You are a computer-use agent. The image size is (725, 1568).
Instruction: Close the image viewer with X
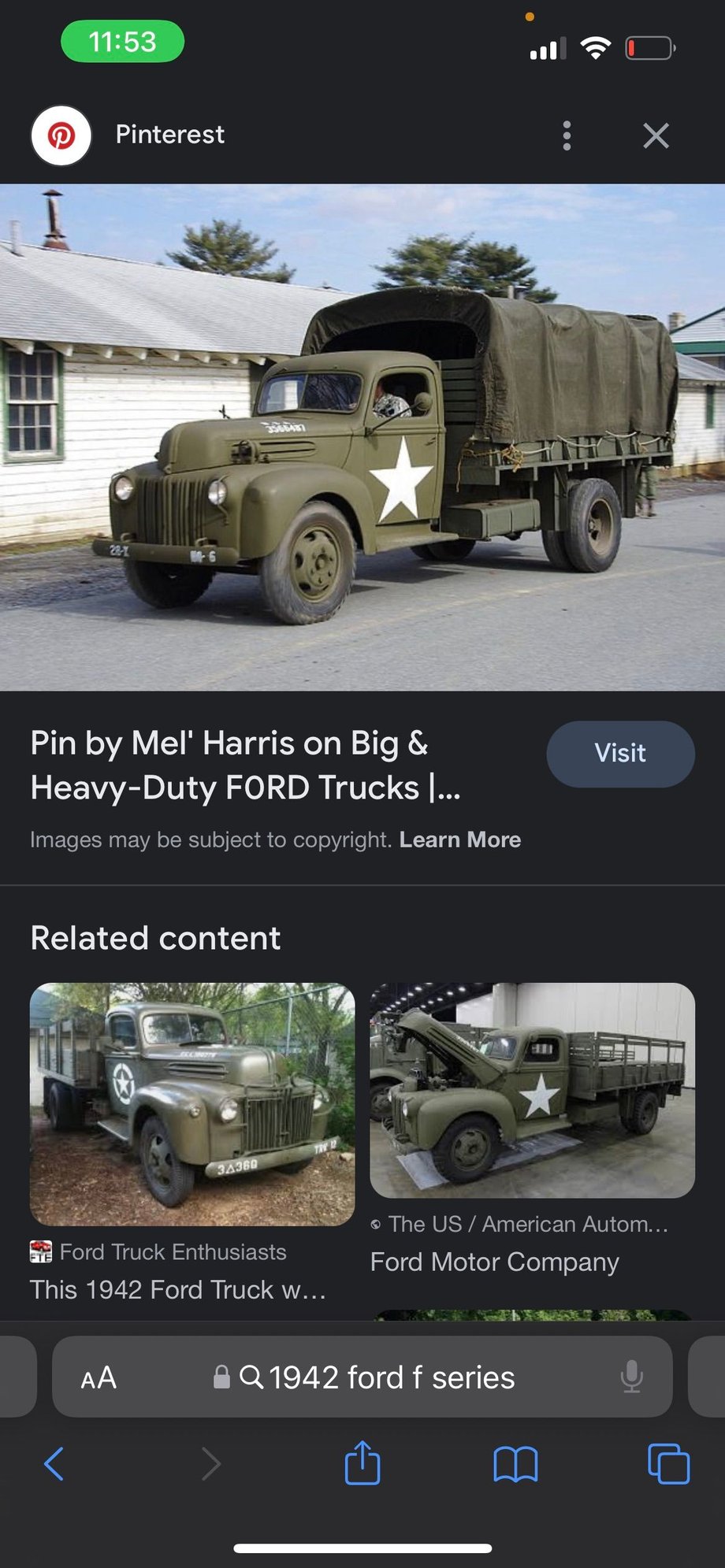coord(655,135)
